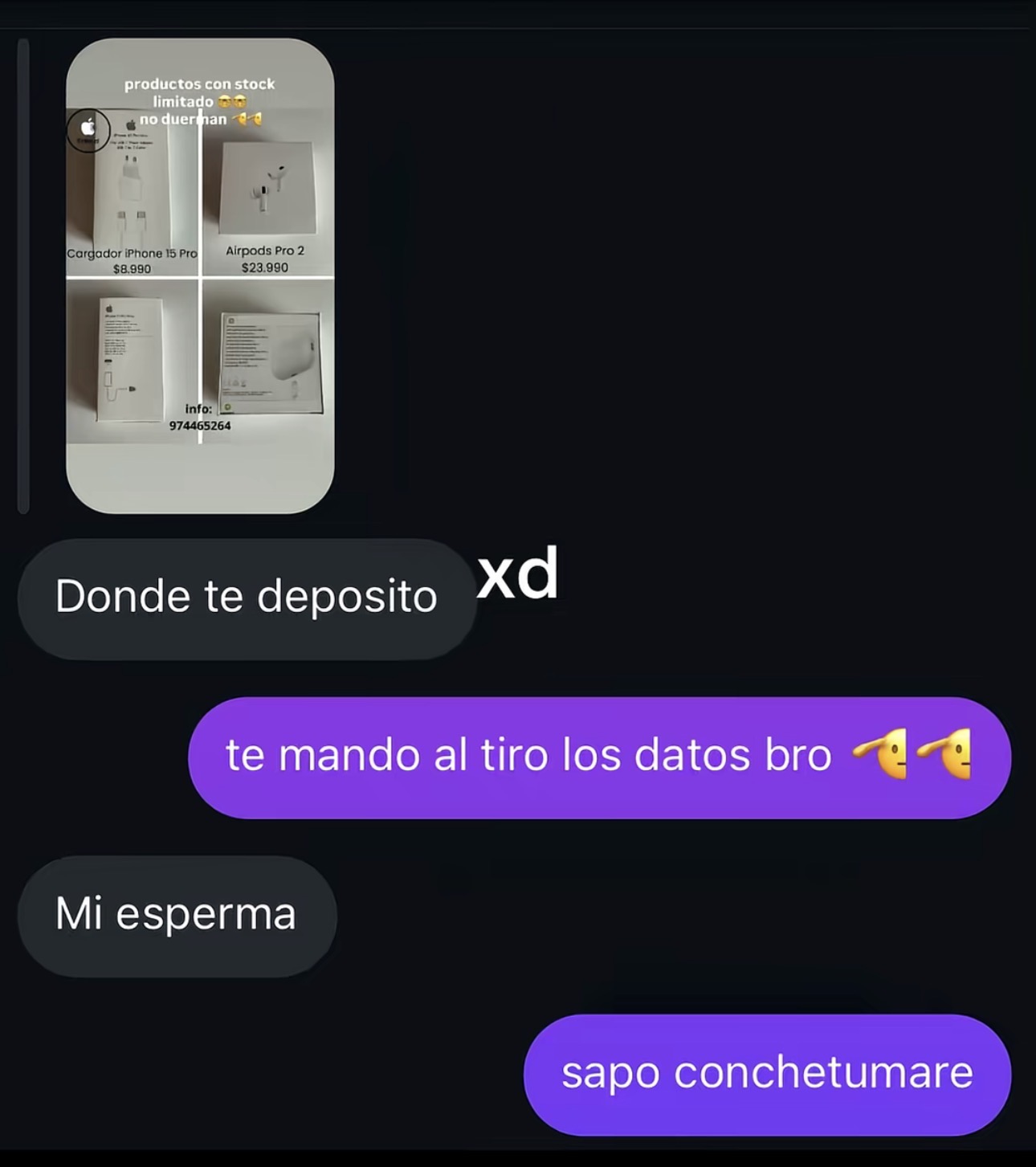Open the replied story with limited-stock products

point(200,275)
